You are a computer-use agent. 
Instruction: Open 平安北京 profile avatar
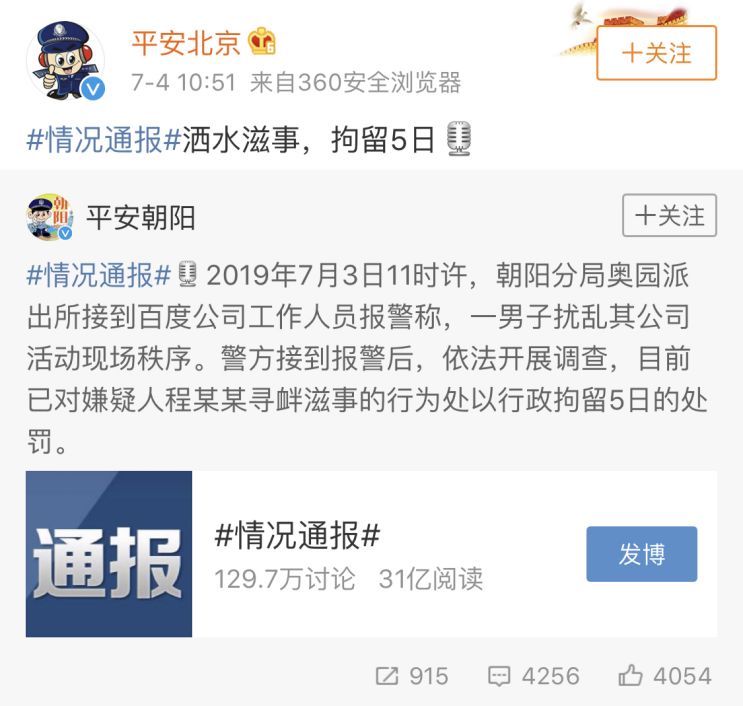tap(65, 59)
